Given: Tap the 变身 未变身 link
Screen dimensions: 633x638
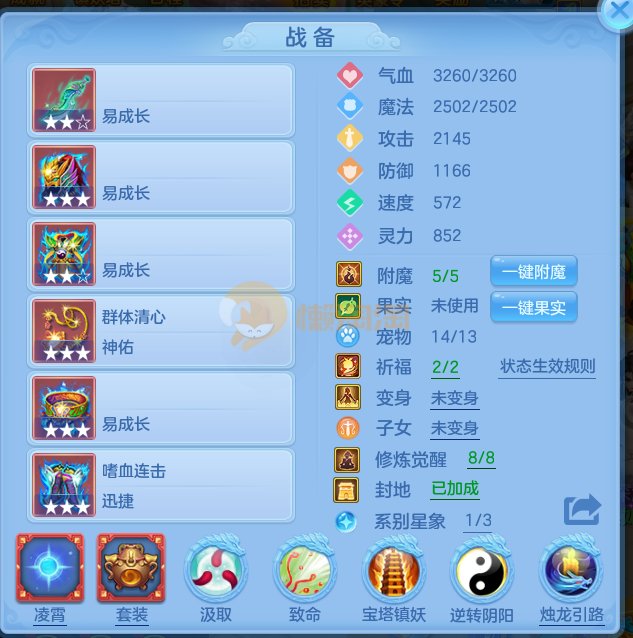Looking at the screenshot, I should tap(454, 398).
